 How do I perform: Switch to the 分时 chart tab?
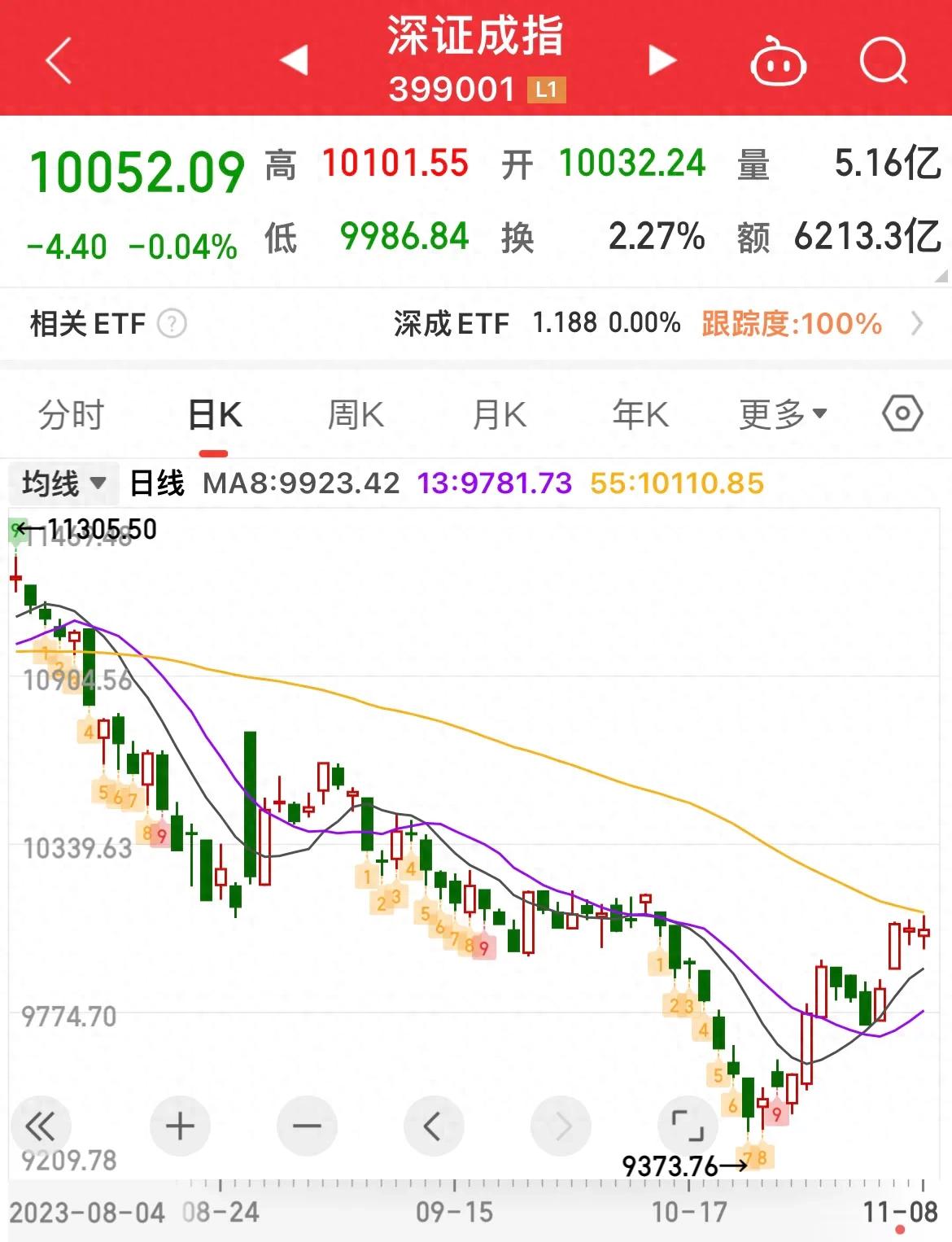coord(72,415)
